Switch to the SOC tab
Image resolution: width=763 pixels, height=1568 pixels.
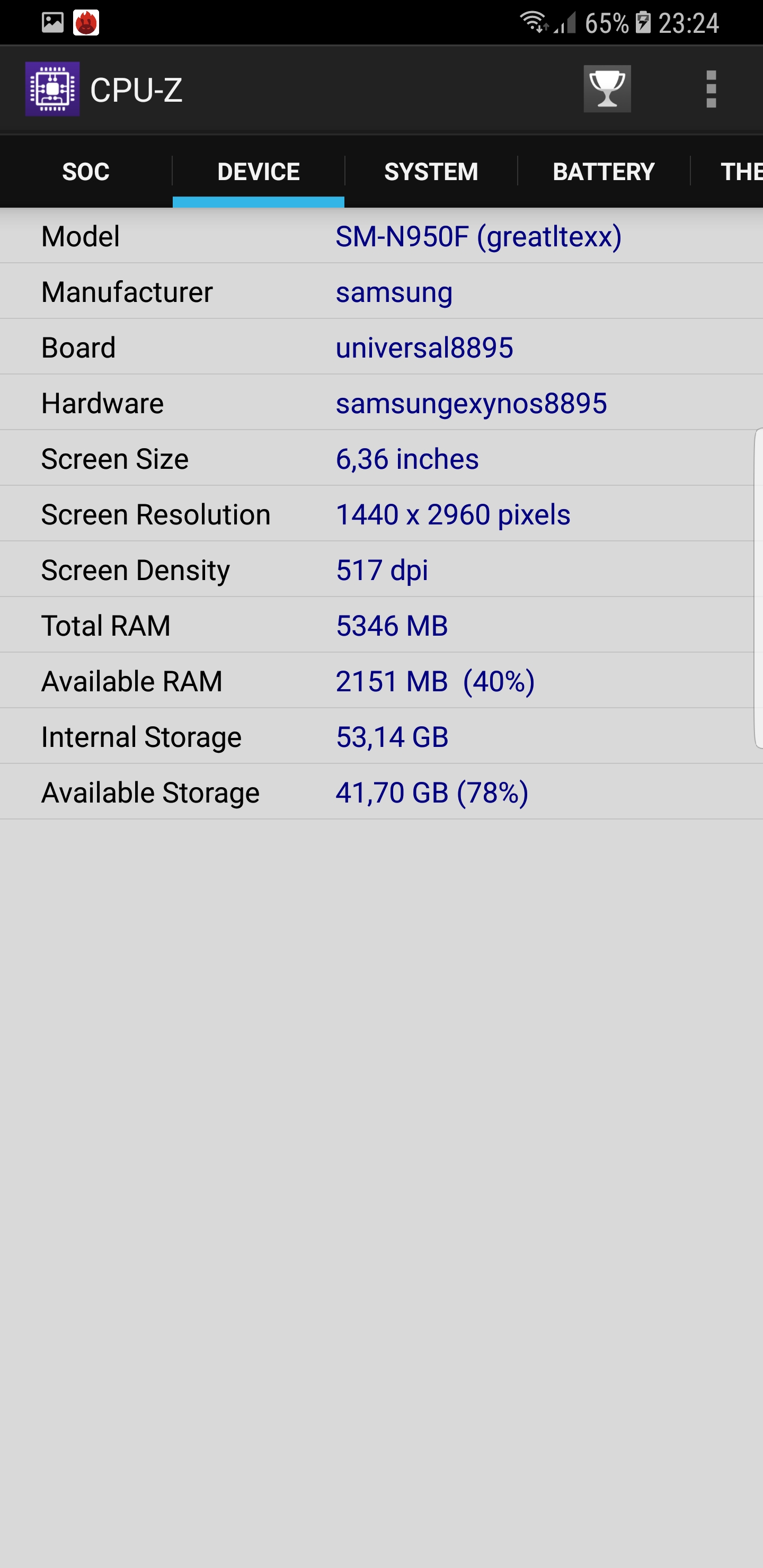86,172
